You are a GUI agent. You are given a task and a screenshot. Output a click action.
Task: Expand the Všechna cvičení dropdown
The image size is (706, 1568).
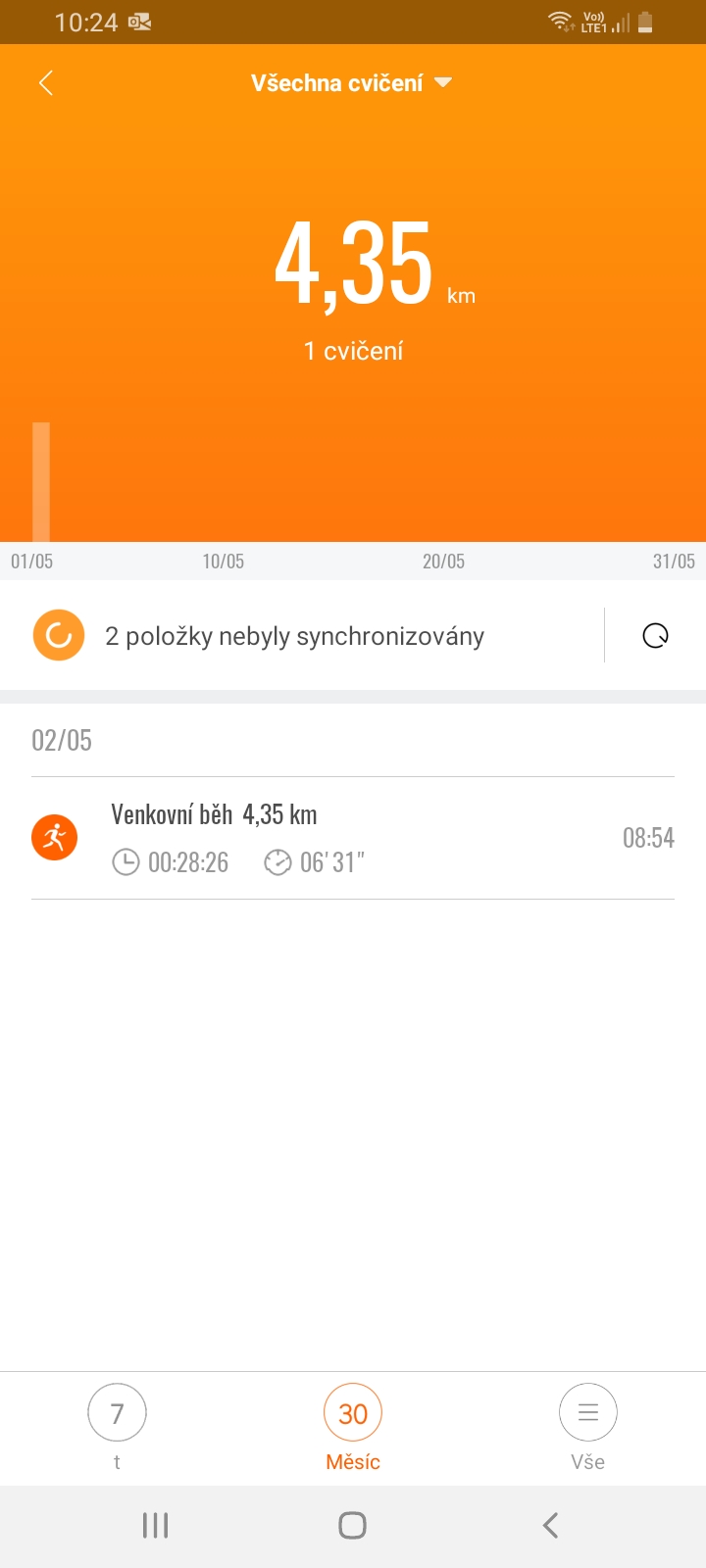(351, 83)
